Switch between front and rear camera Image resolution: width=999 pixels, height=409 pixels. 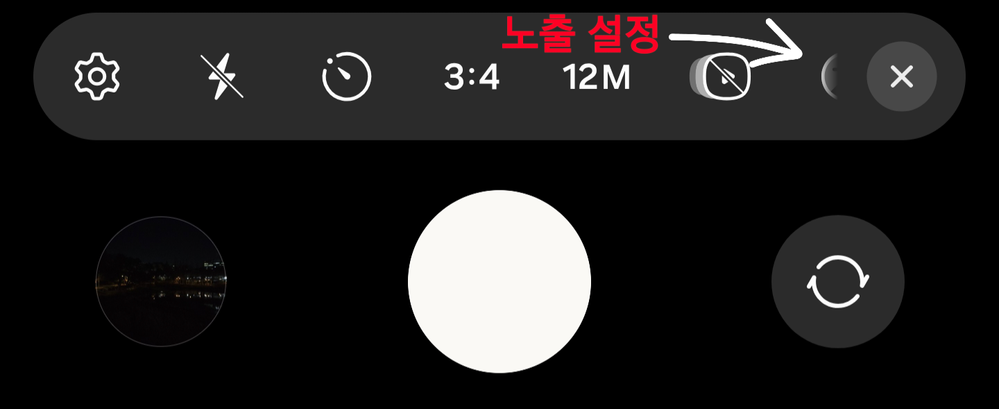tap(838, 281)
